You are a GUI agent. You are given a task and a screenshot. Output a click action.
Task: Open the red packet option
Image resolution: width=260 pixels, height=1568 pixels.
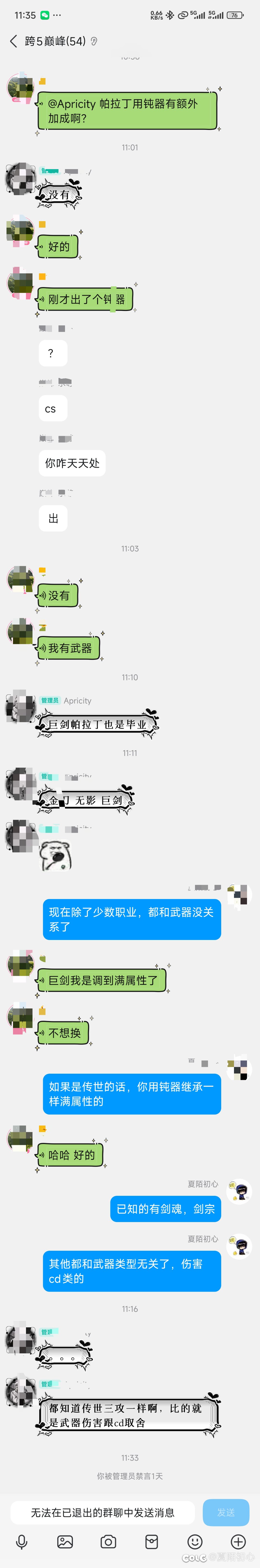click(152, 1541)
